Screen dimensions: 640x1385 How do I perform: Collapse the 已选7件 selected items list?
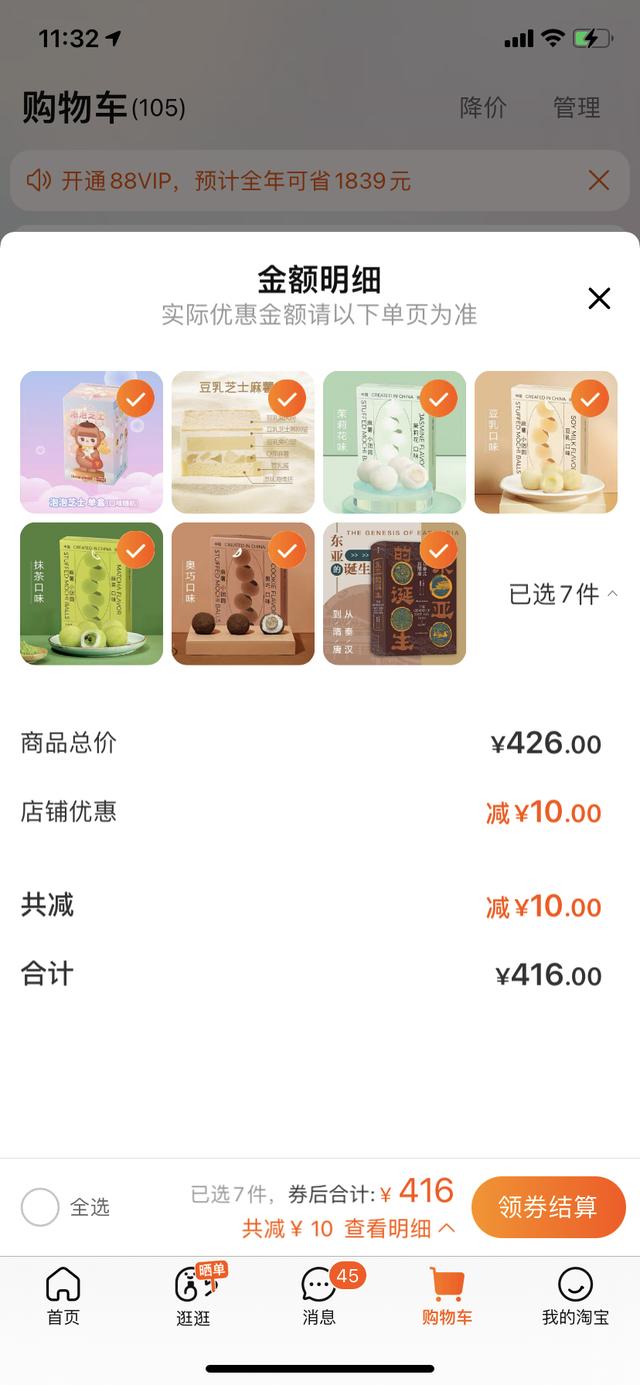[563, 594]
